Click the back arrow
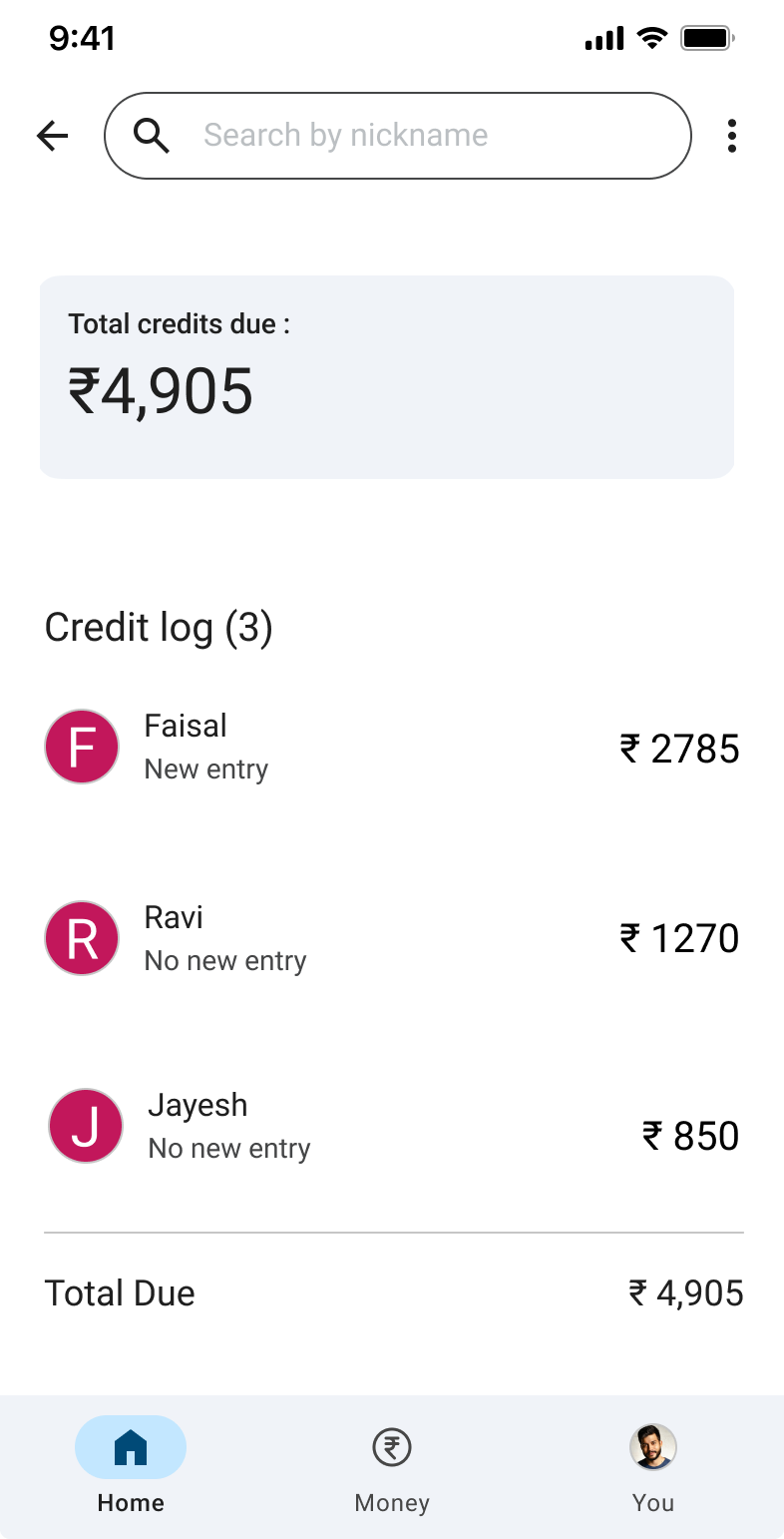The height and width of the screenshot is (1539, 784). click(51, 136)
